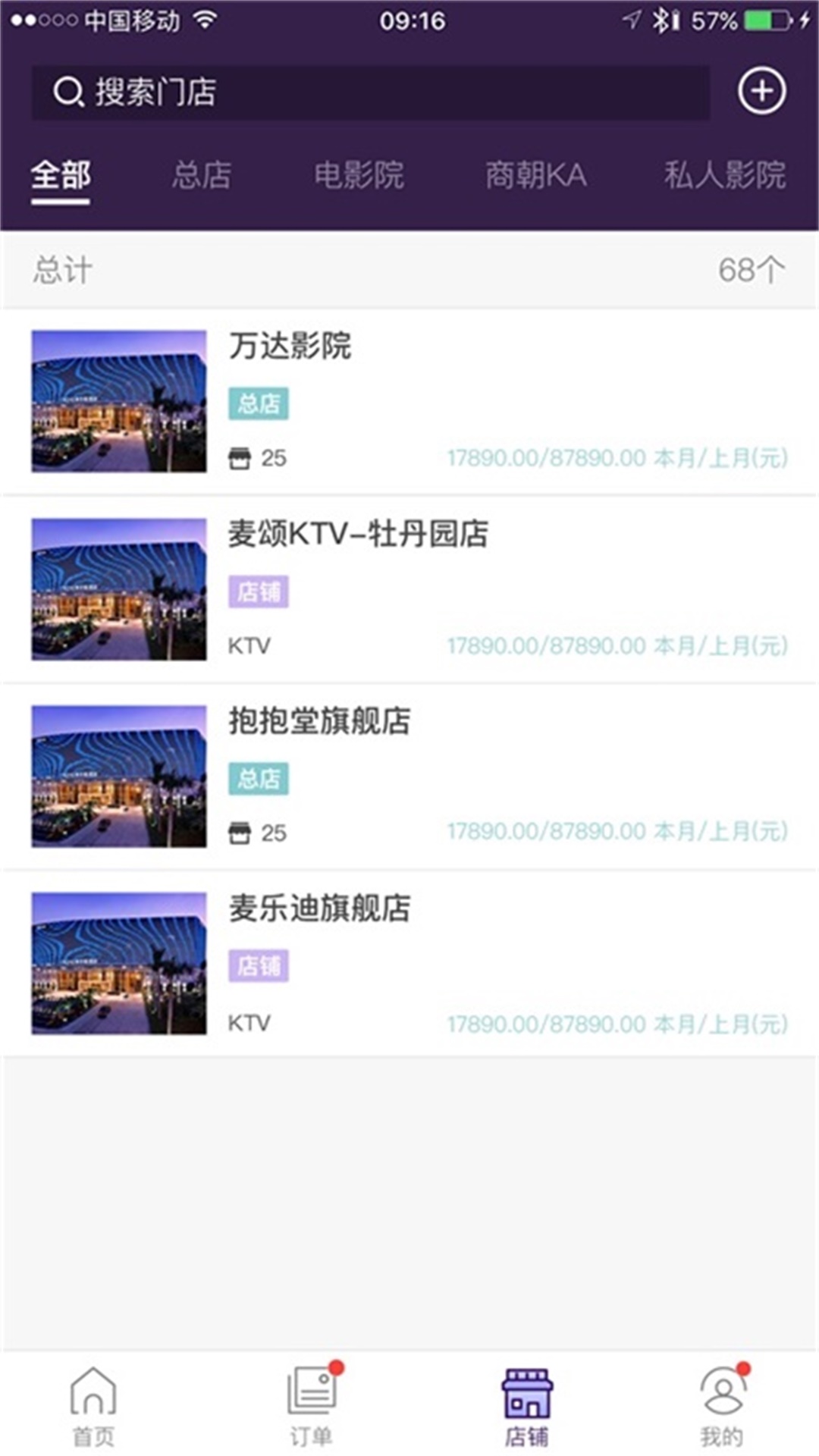
Task: Toggle the 总店 tag on 抱抱堂旗舰店
Action: coord(259,778)
